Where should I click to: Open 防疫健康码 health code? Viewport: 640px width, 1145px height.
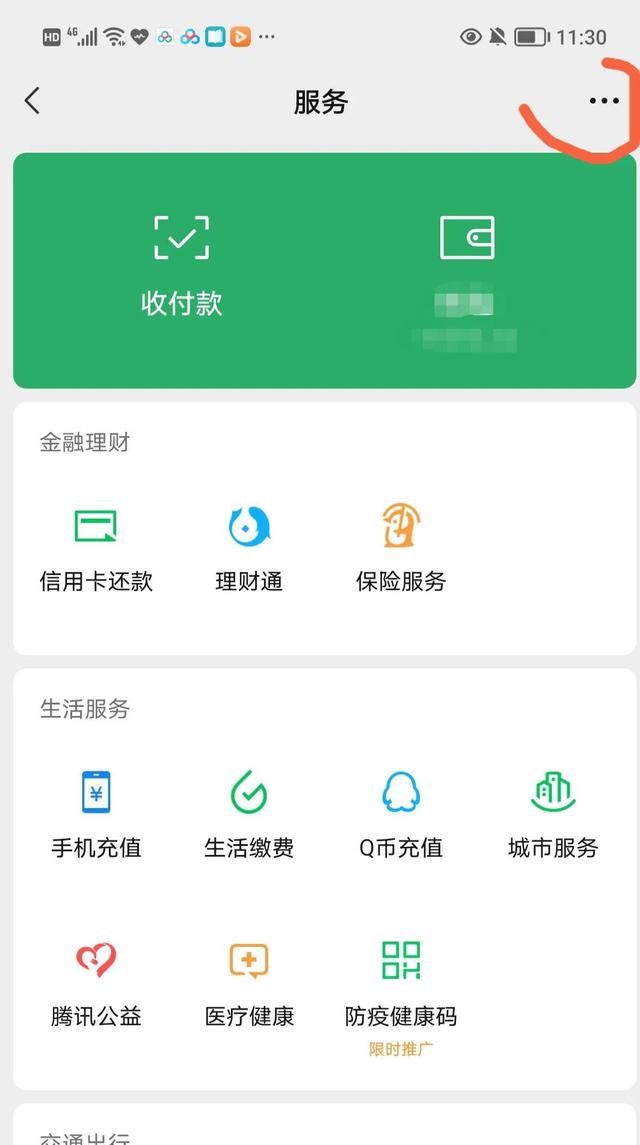coord(401,993)
